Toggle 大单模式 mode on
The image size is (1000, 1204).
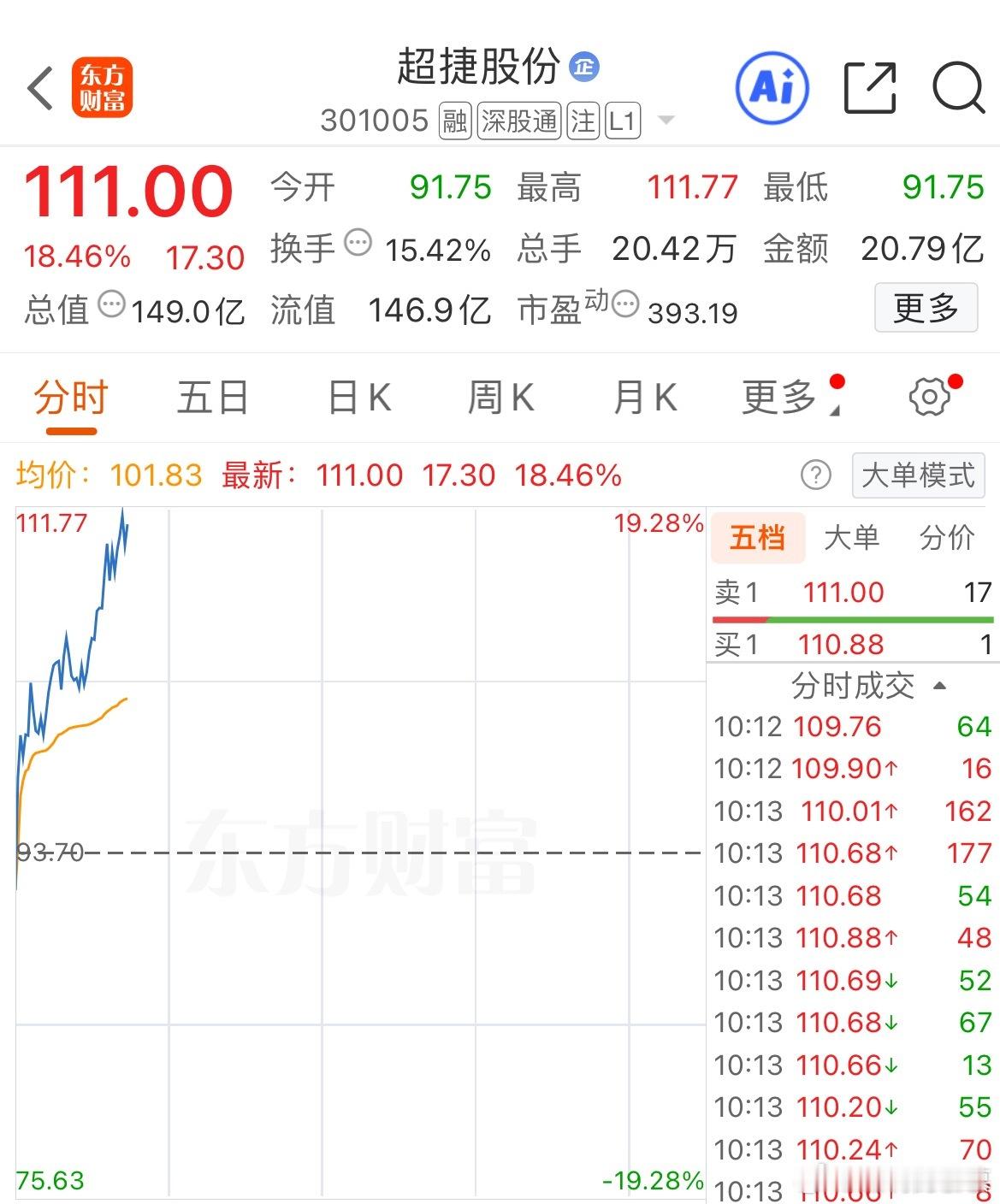tap(917, 476)
